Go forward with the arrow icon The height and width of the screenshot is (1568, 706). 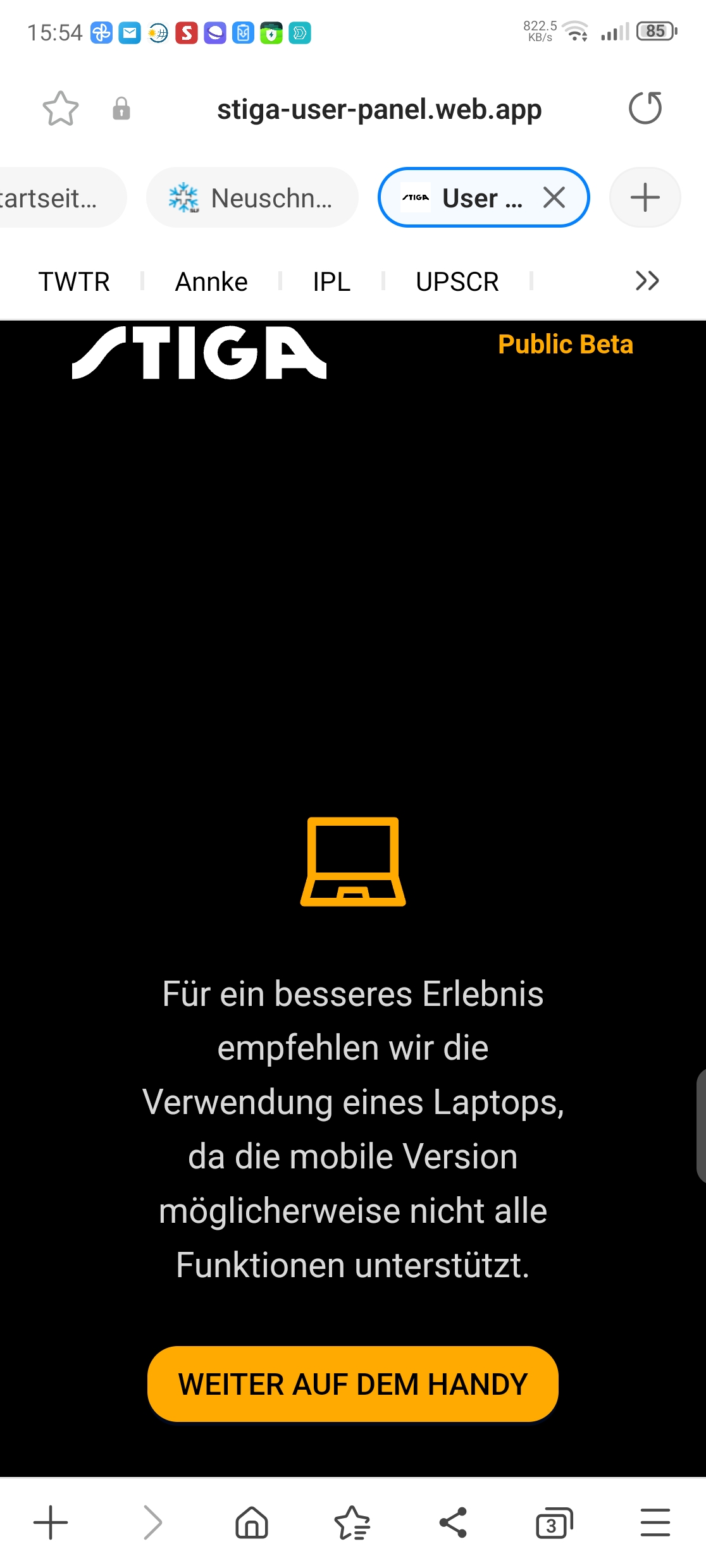(152, 1522)
